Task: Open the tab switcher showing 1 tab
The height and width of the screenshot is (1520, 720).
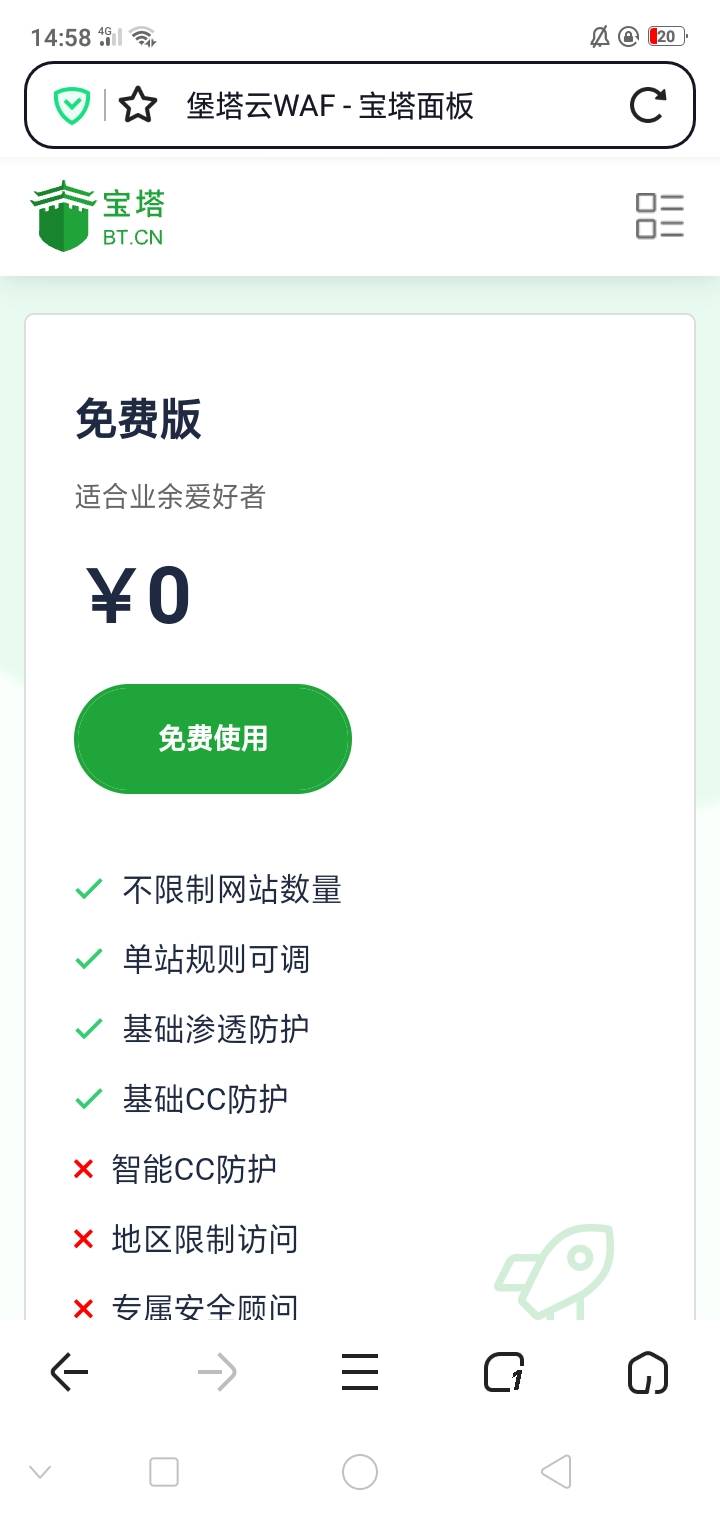Action: [x=504, y=1373]
